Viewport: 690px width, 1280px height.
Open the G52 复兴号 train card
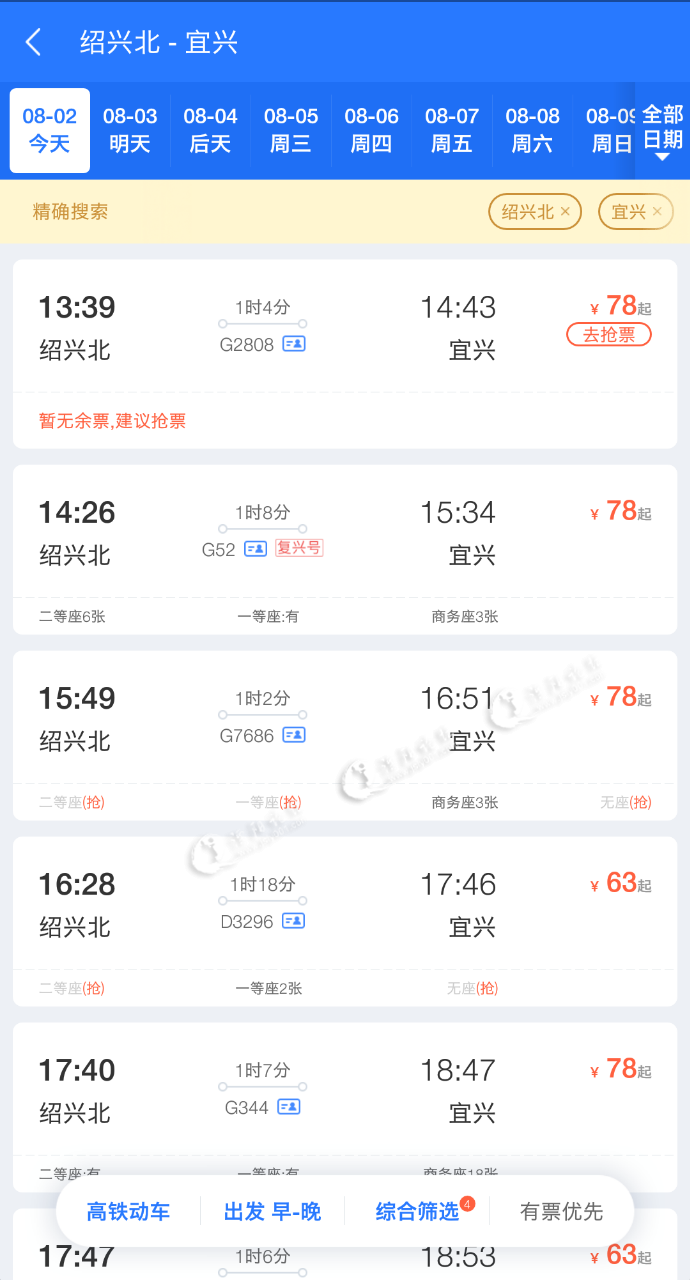point(345,549)
